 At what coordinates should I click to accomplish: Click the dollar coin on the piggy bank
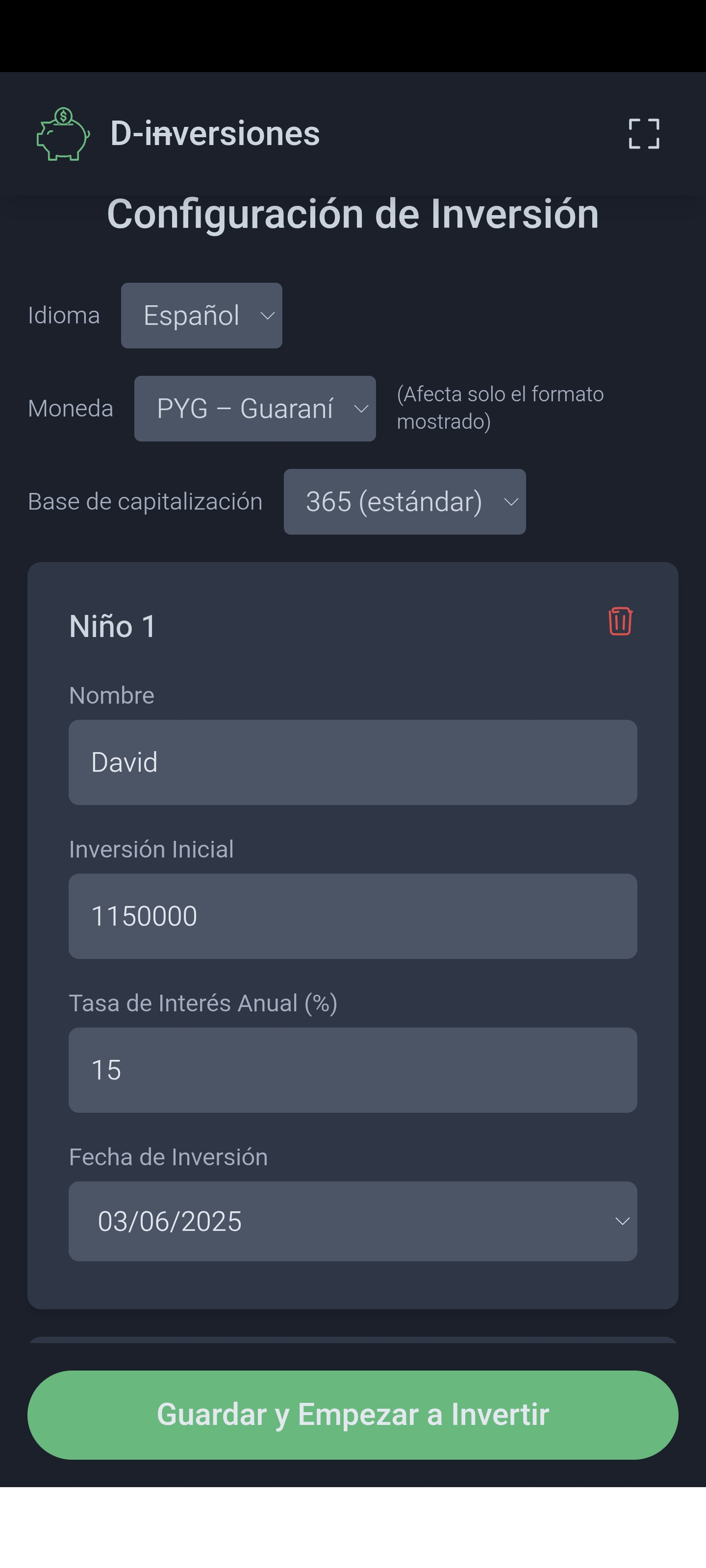tap(63, 116)
